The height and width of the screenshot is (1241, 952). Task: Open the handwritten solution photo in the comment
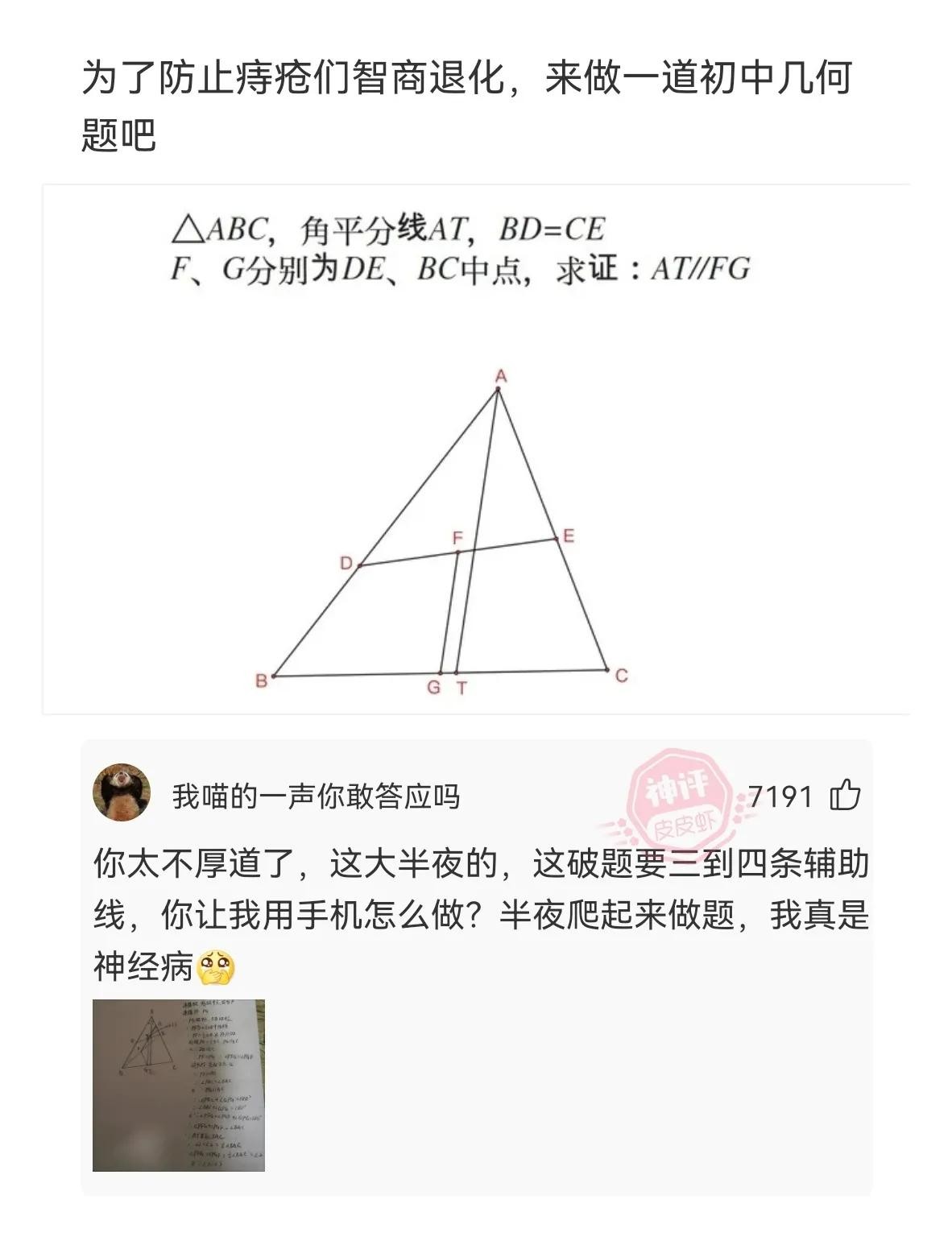[x=179, y=1085]
